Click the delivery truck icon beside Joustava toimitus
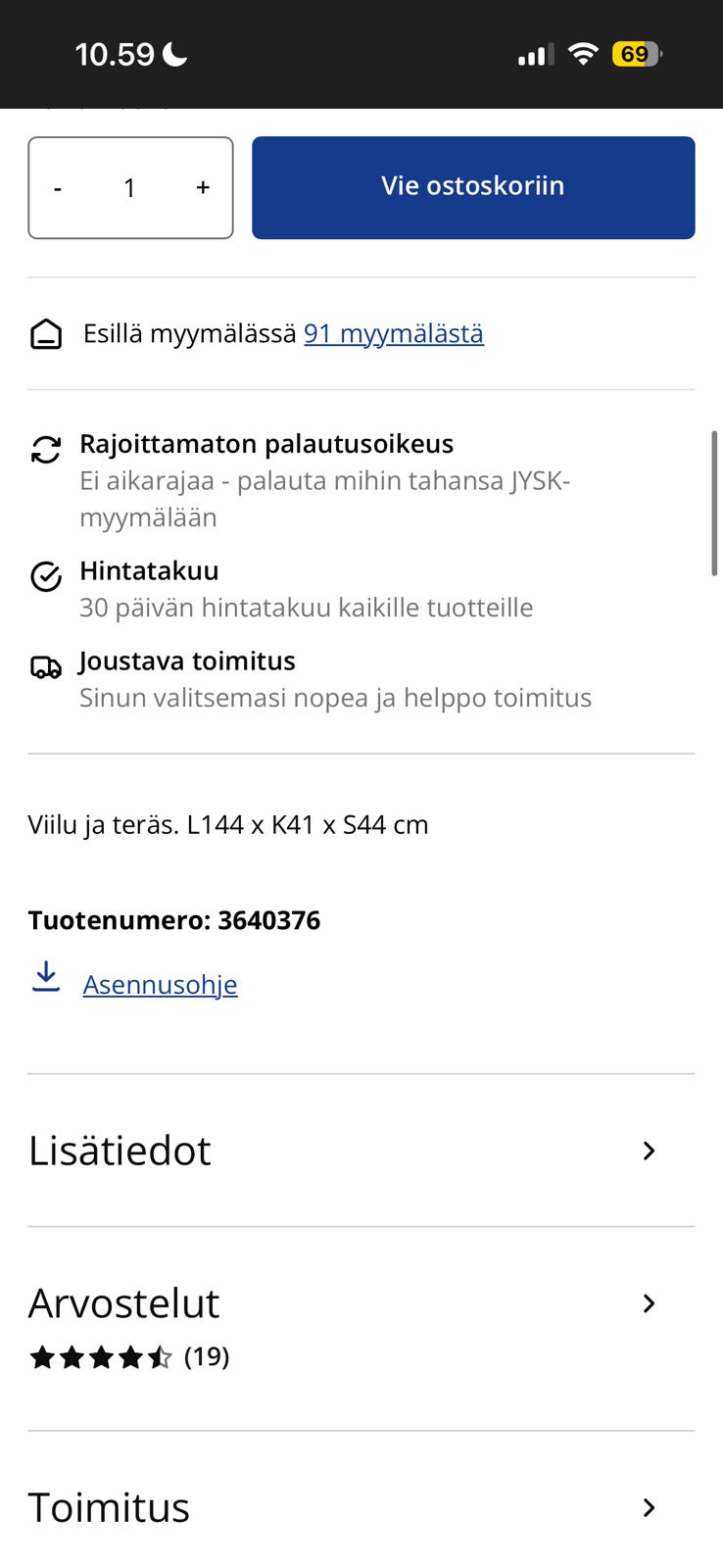723x1568 pixels. tap(45, 667)
